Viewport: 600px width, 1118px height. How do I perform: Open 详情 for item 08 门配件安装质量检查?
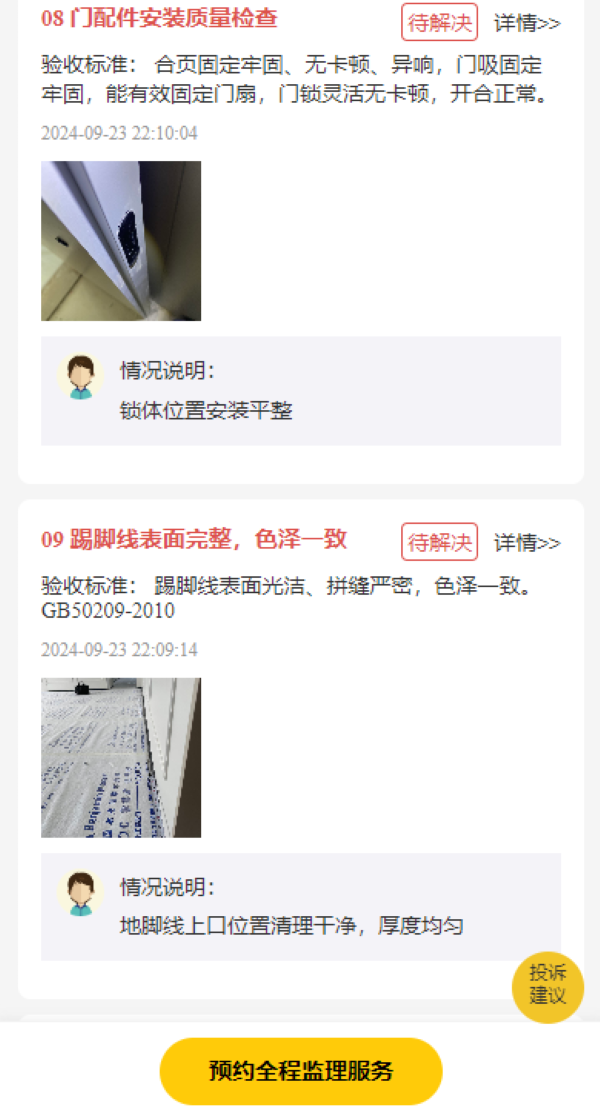527,23
